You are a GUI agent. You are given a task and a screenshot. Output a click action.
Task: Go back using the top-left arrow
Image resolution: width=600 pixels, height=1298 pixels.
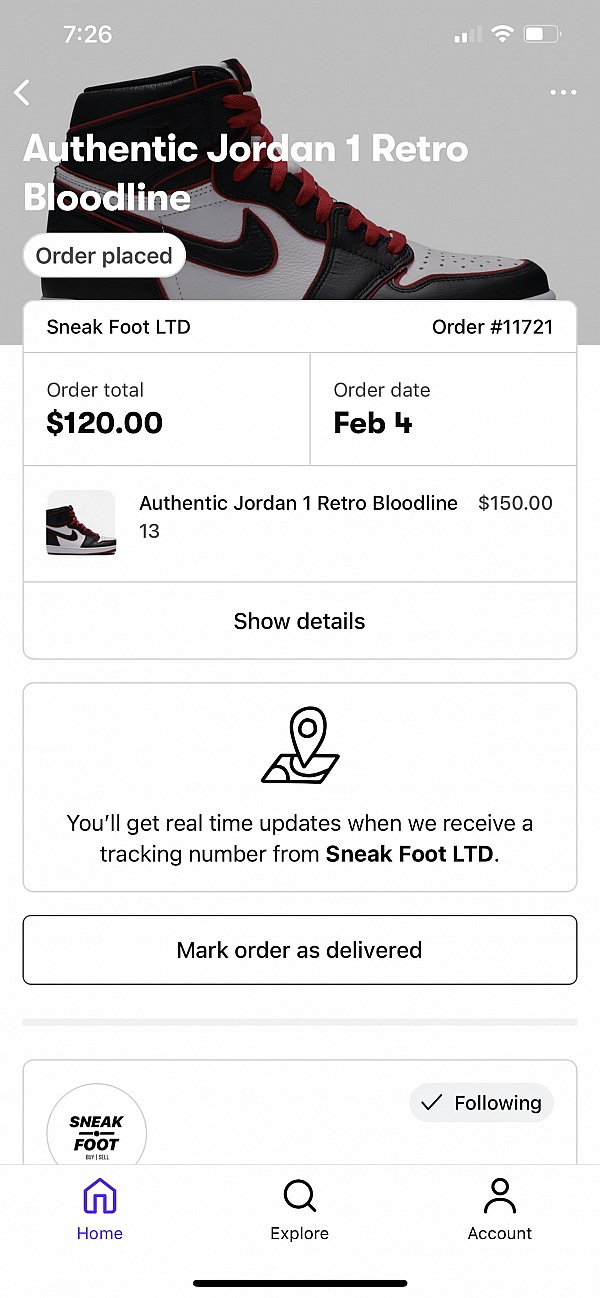pyautogui.click(x=22, y=93)
